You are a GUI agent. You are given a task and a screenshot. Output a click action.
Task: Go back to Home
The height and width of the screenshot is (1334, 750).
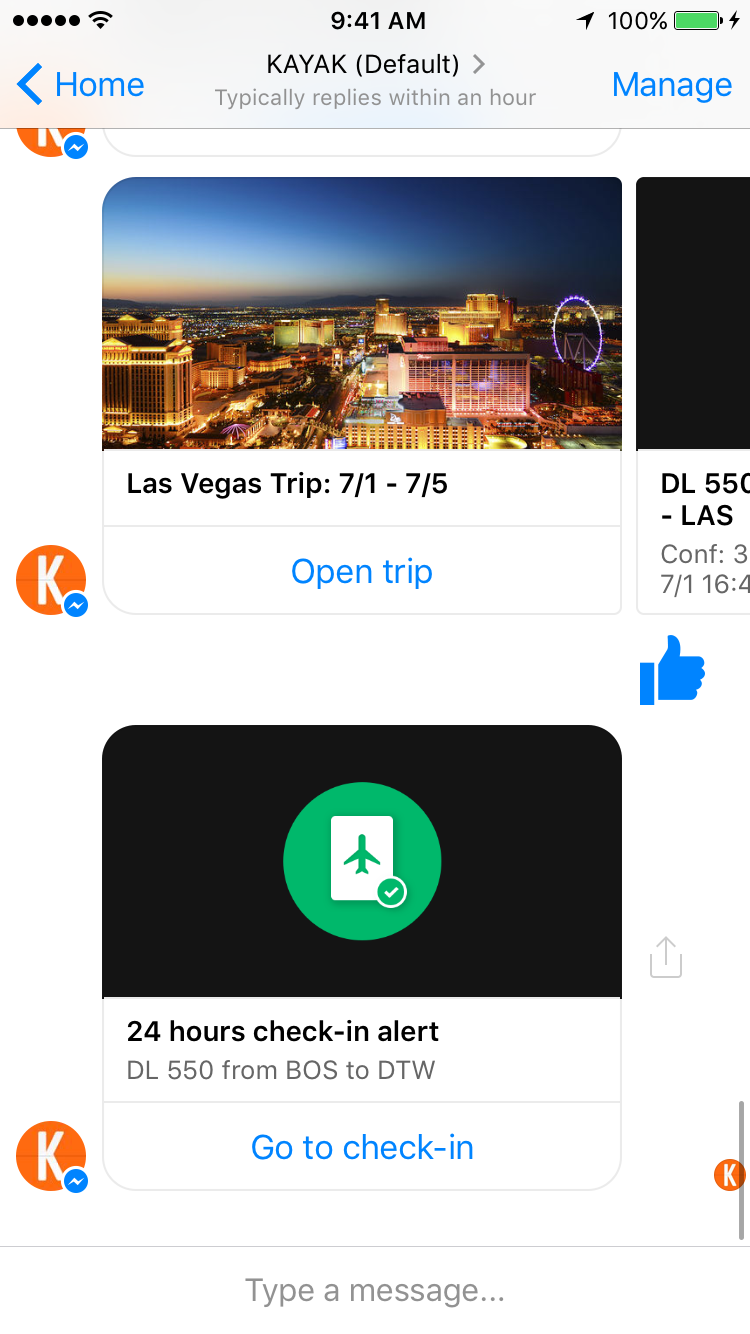[82, 85]
